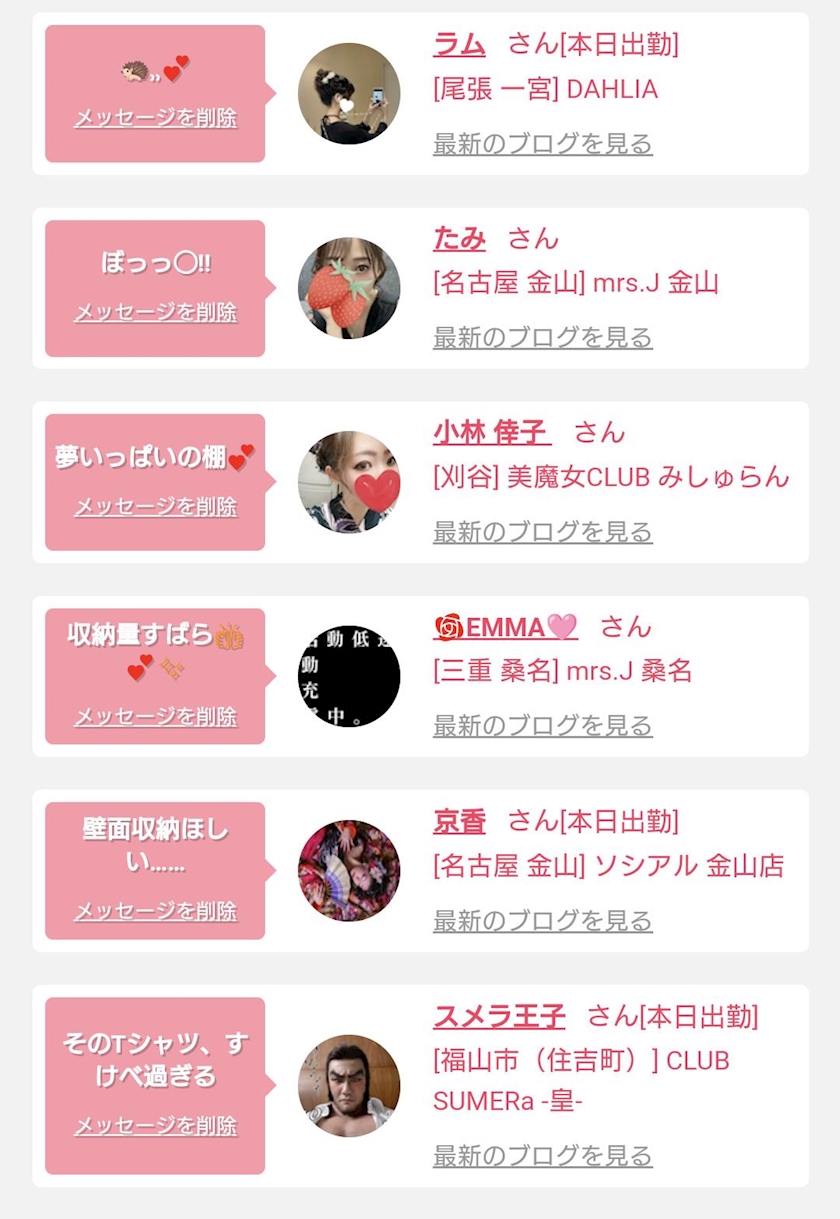The height and width of the screenshot is (1219, 840).
Task: Open スメラ王子's profile link
Action: point(499,1017)
